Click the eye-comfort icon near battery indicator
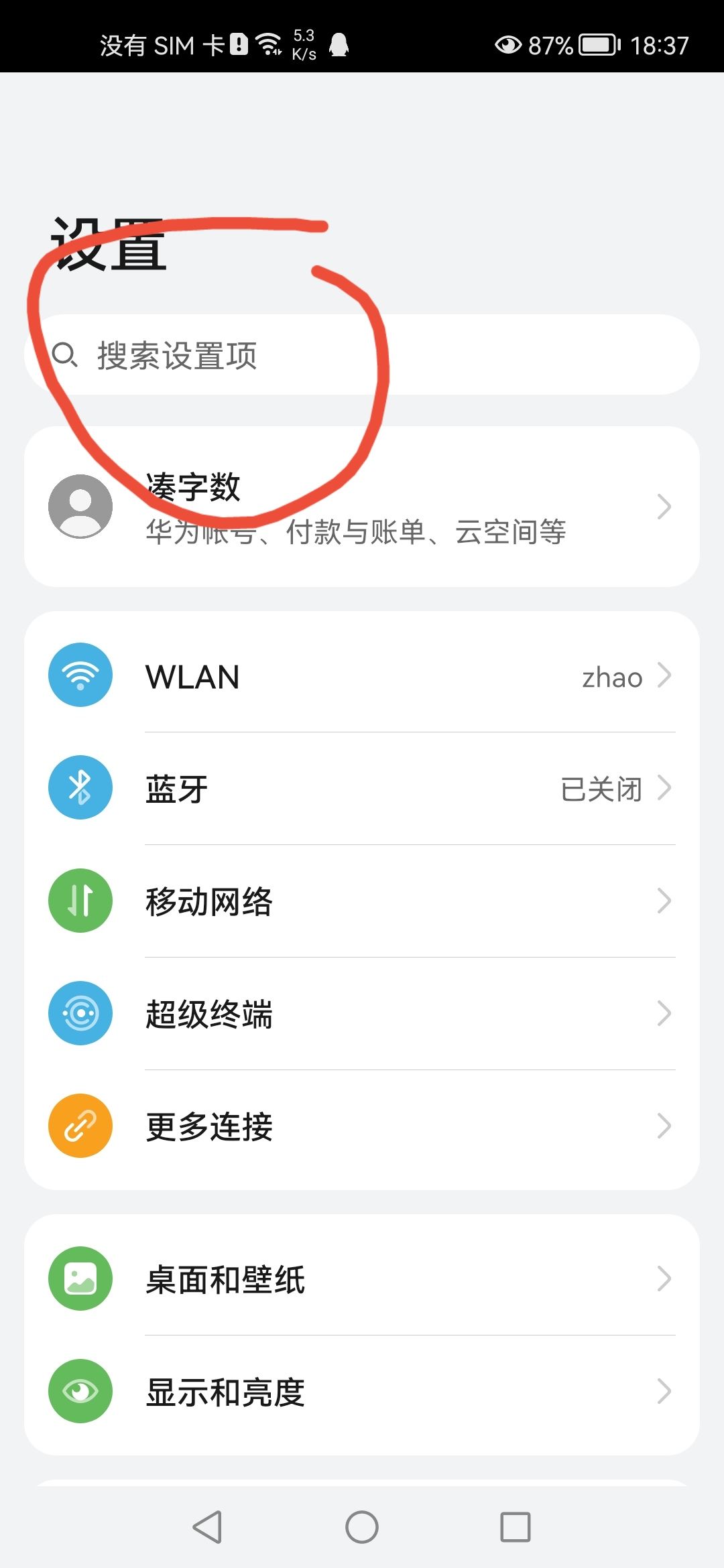This screenshot has height=1568, width=724. (507, 45)
